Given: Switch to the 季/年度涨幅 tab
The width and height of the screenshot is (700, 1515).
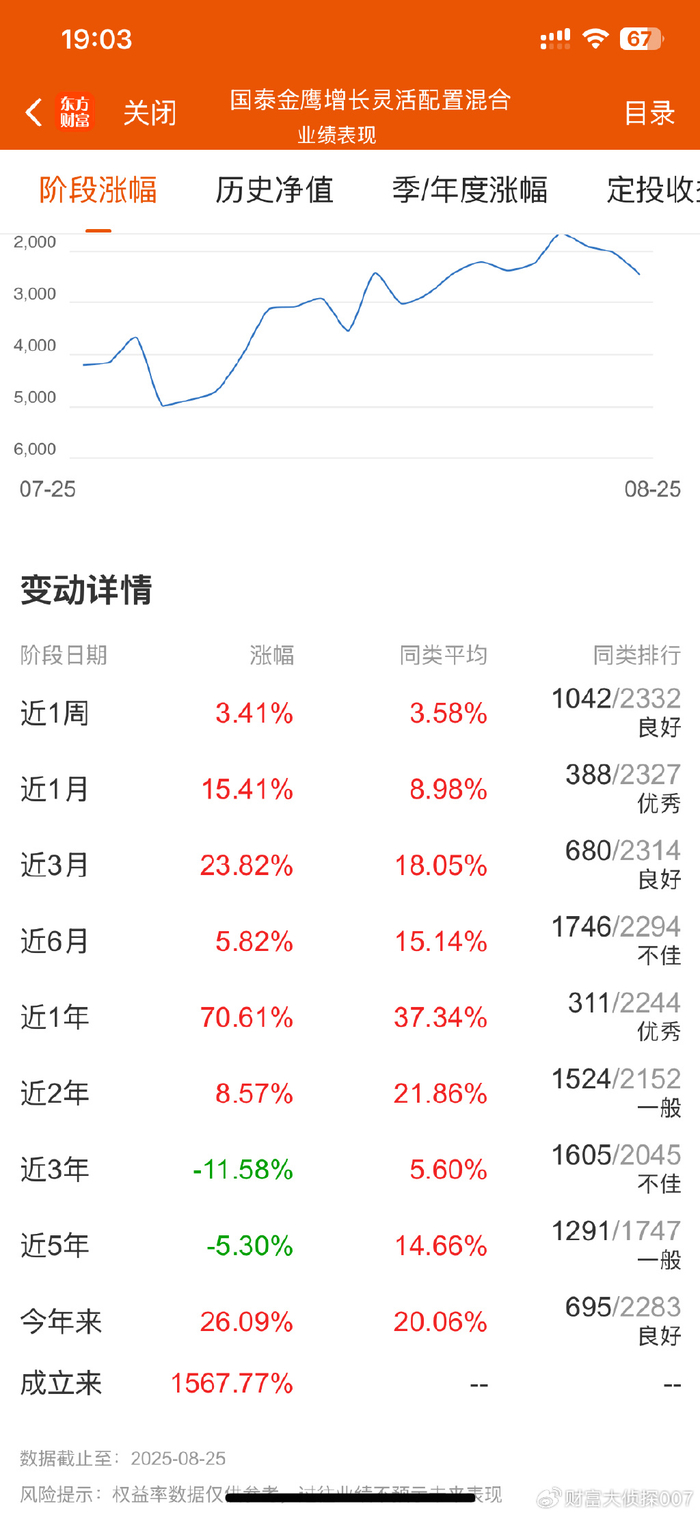Looking at the screenshot, I should 470,190.
